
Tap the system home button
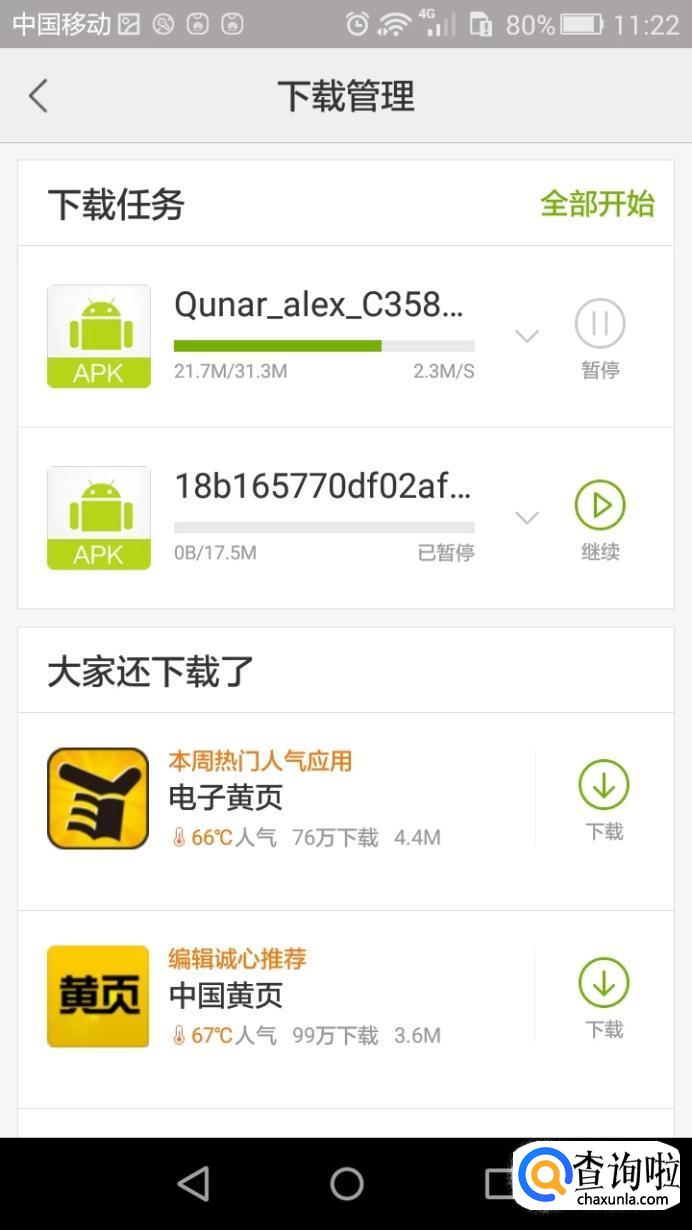tap(346, 1184)
